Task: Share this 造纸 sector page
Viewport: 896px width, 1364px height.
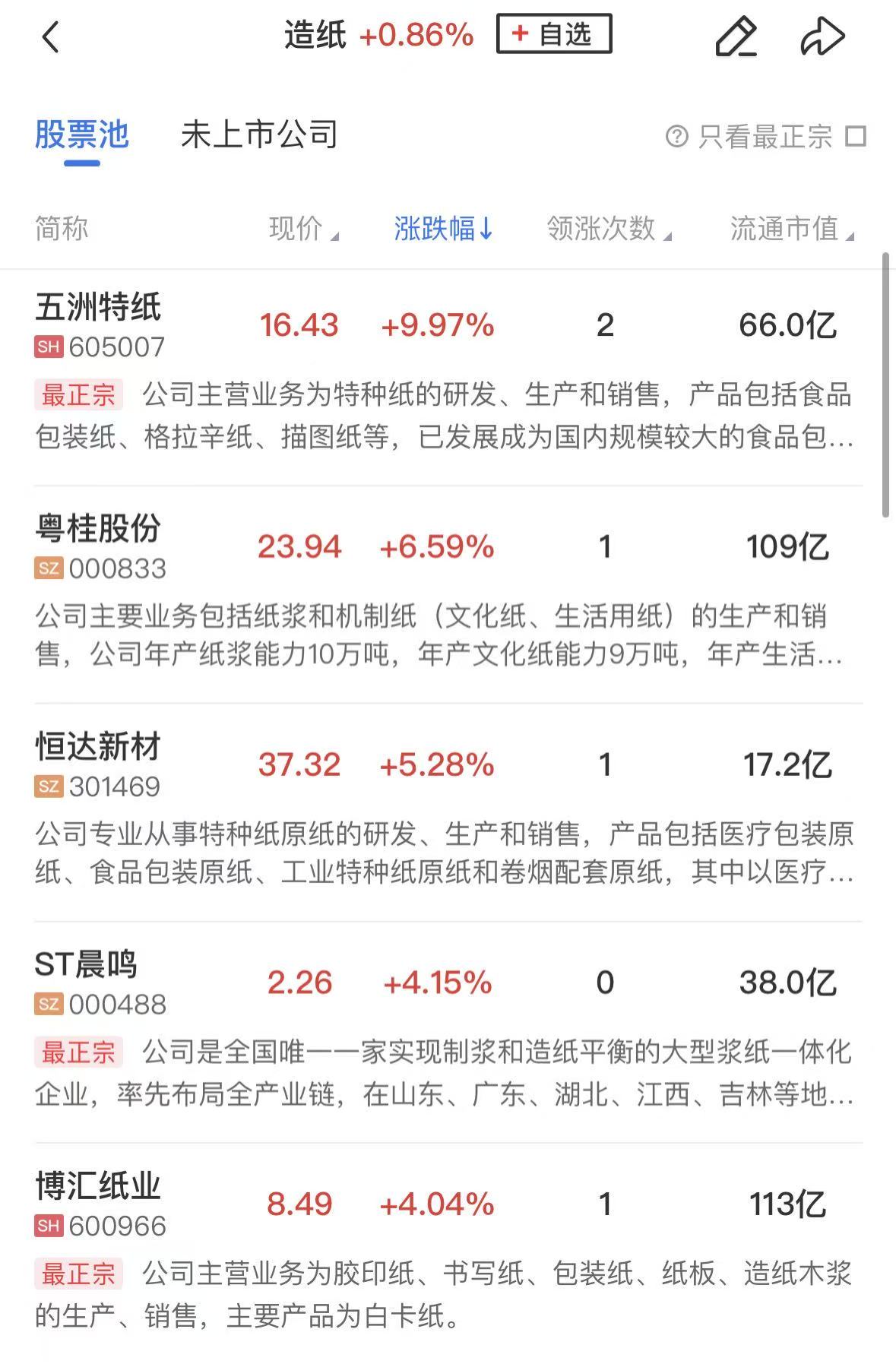Action: (822, 36)
